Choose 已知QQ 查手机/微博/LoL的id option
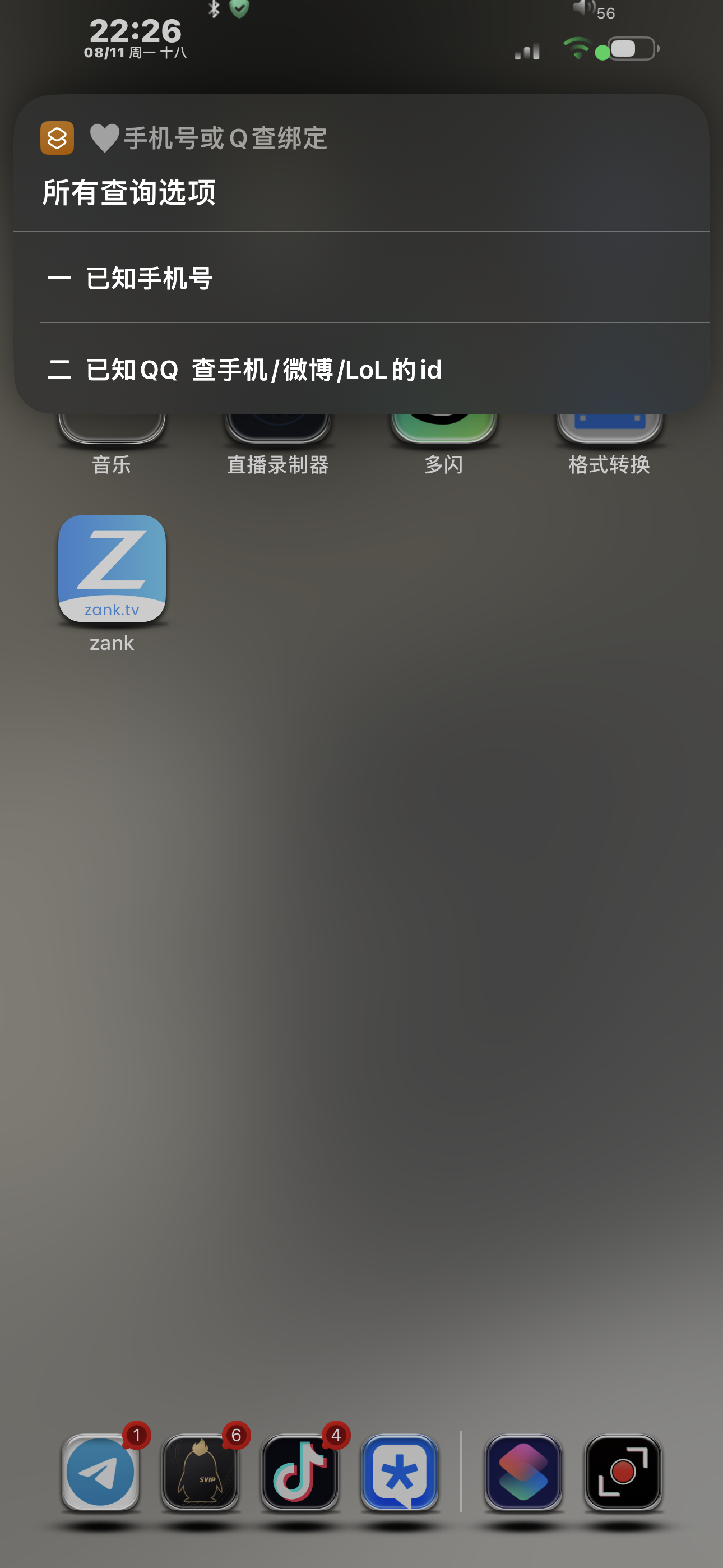The width and height of the screenshot is (723, 1568). pos(361,369)
